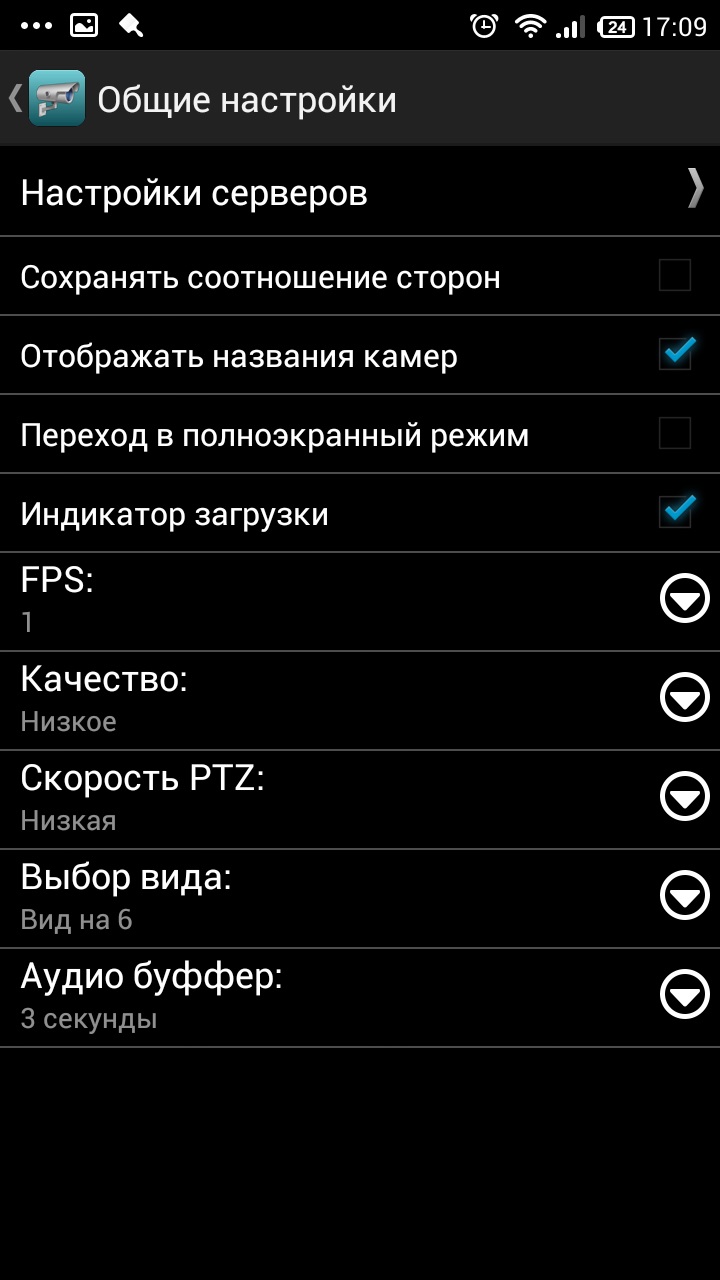720x1280 pixels.
Task: Open the FPS dropdown
Action: 685,600
